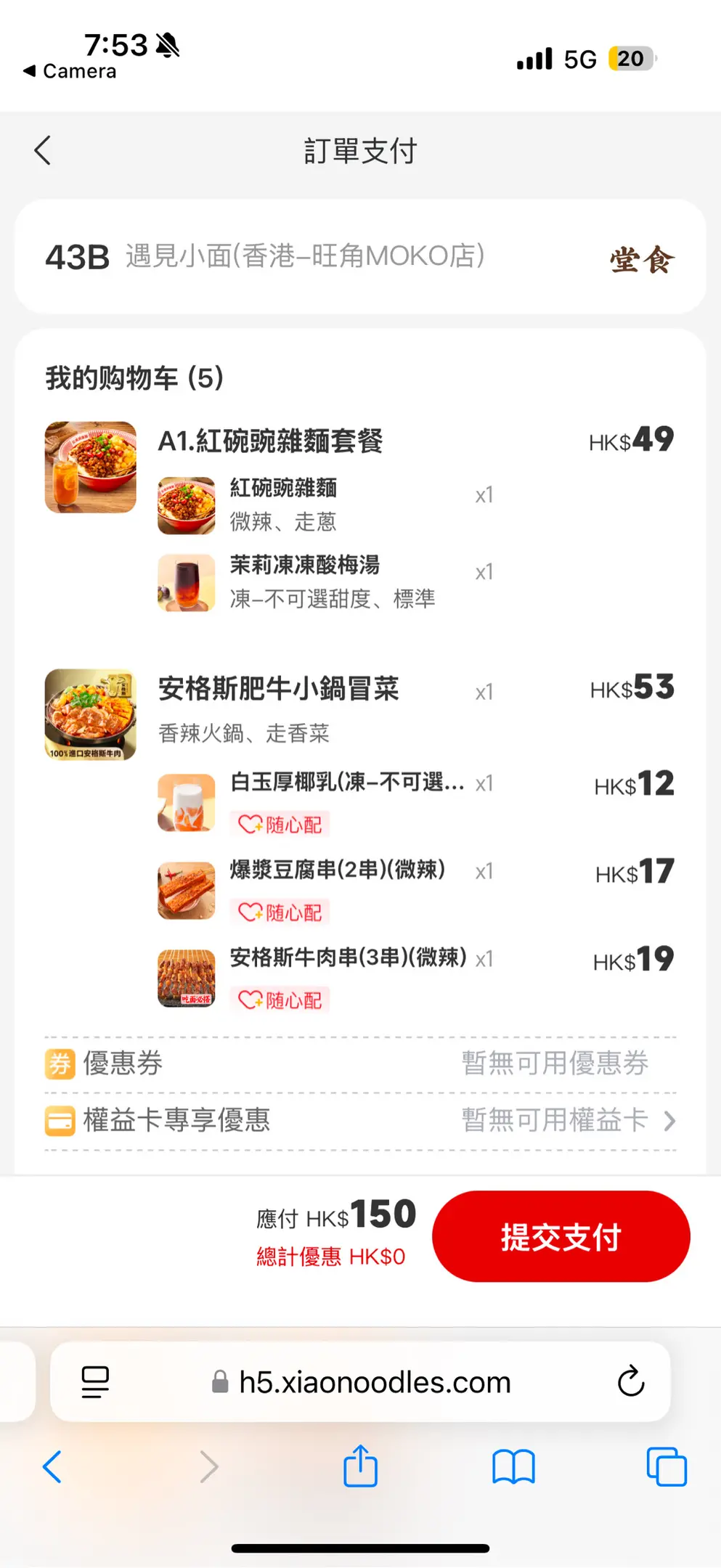721x1568 pixels.
Task: Go back from the 訂單支付 page
Action: pyautogui.click(x=43, y=150)
